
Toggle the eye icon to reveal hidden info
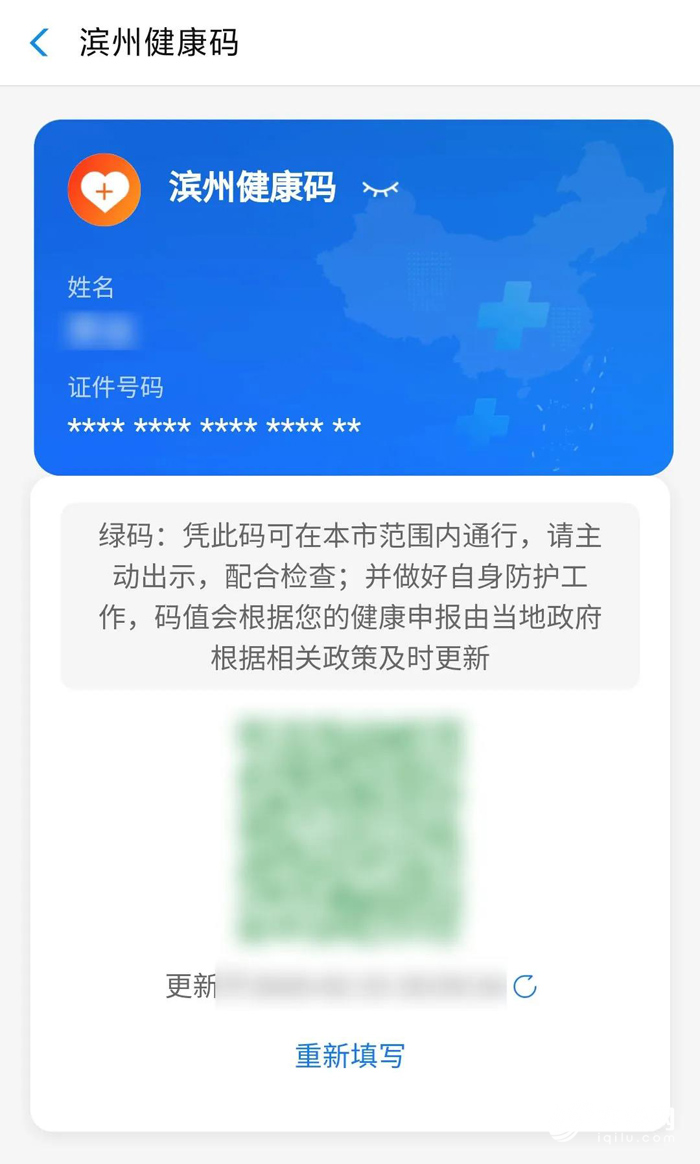pos(380,188)
